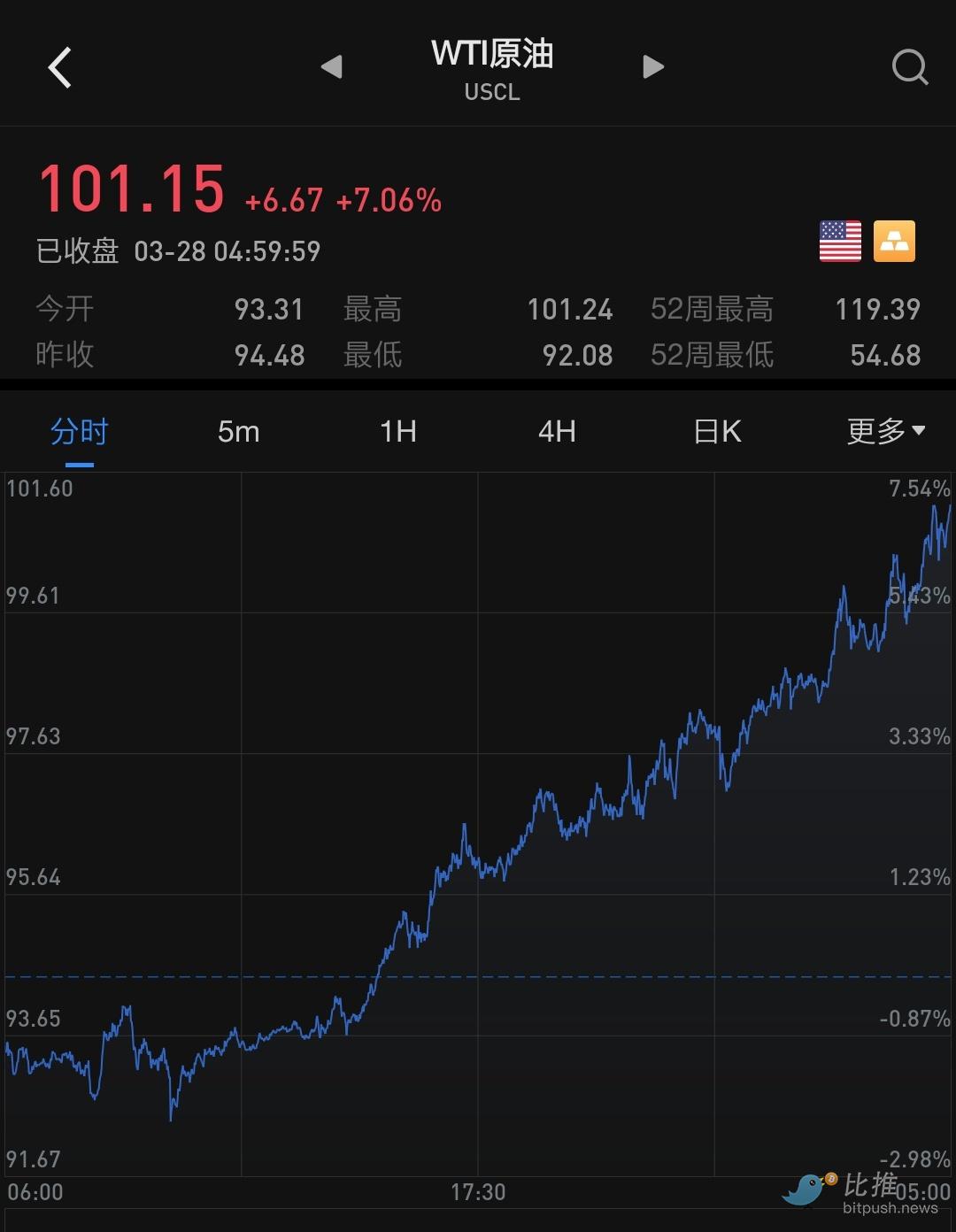Switch to the 日K chart tab
Screen dimensions: 956x1232
pyautogui.click(x=717, y=432)
